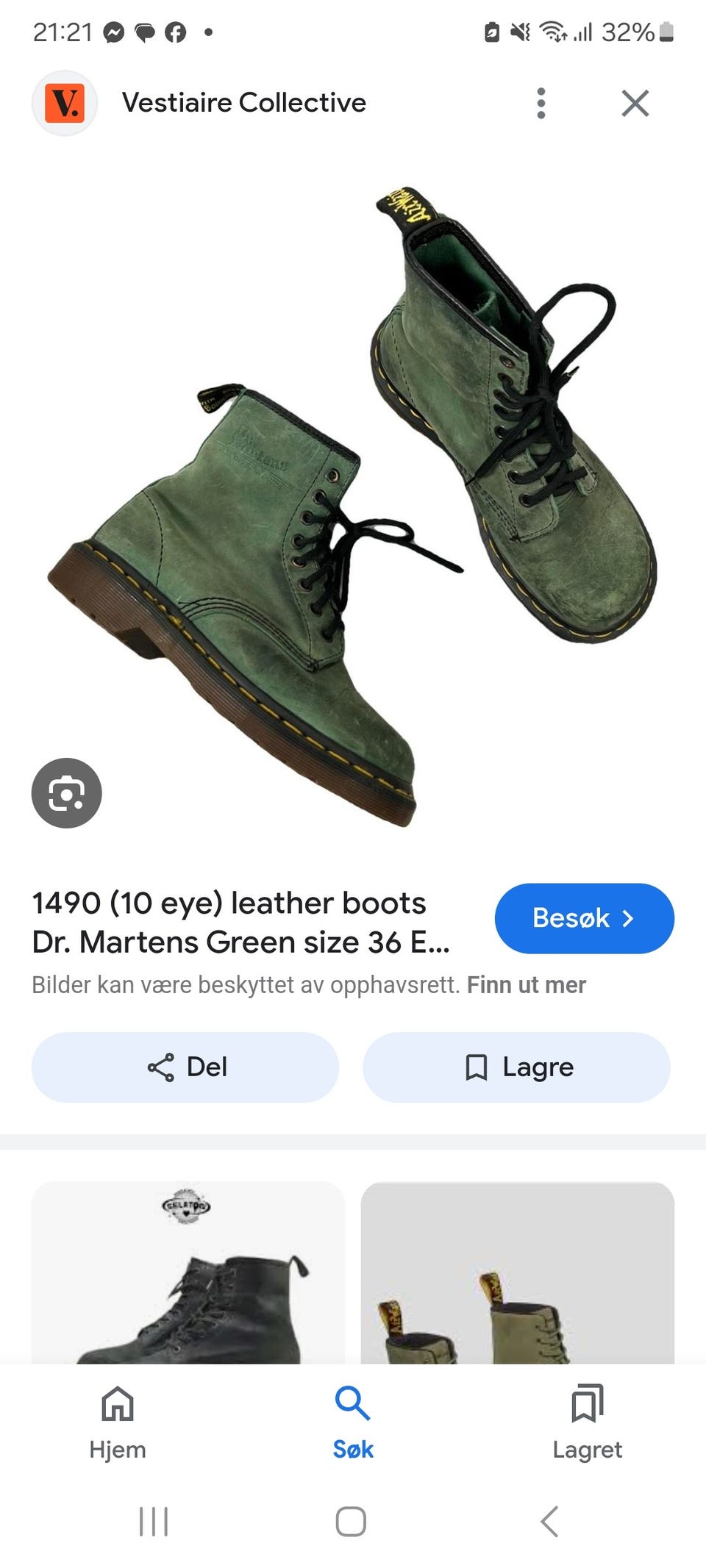
Task: Tap the share icon next to Del
Action: pyautogui.click(x=161, y=1067)
